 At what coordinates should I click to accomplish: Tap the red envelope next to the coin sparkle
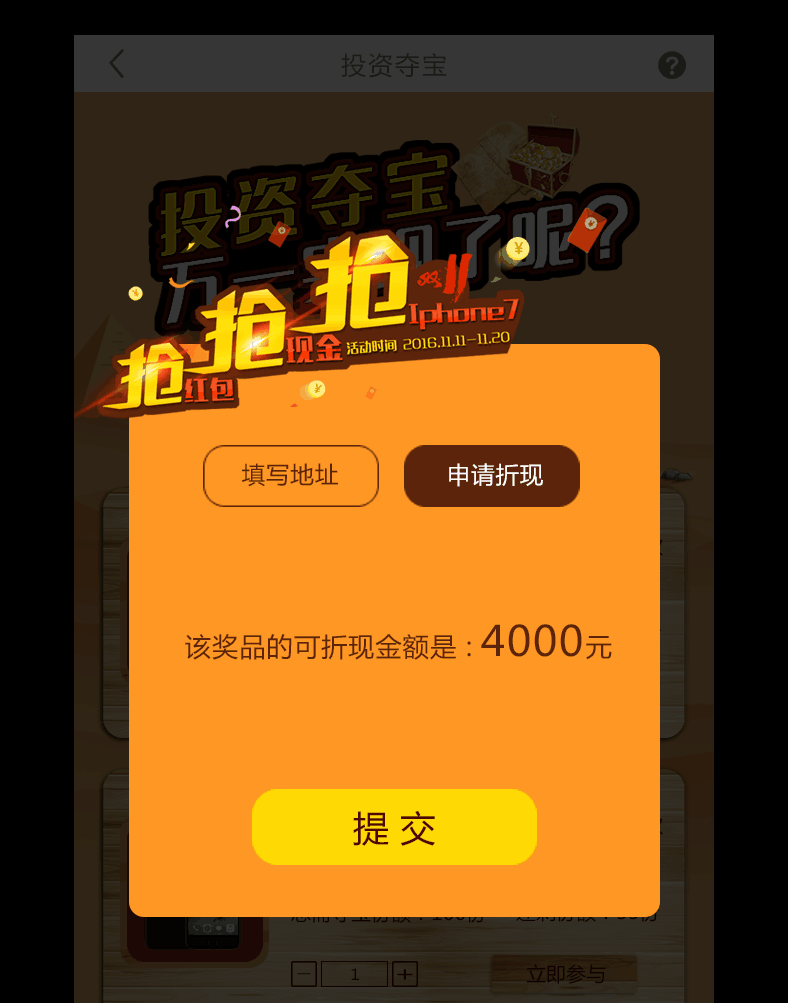(371, 392)
